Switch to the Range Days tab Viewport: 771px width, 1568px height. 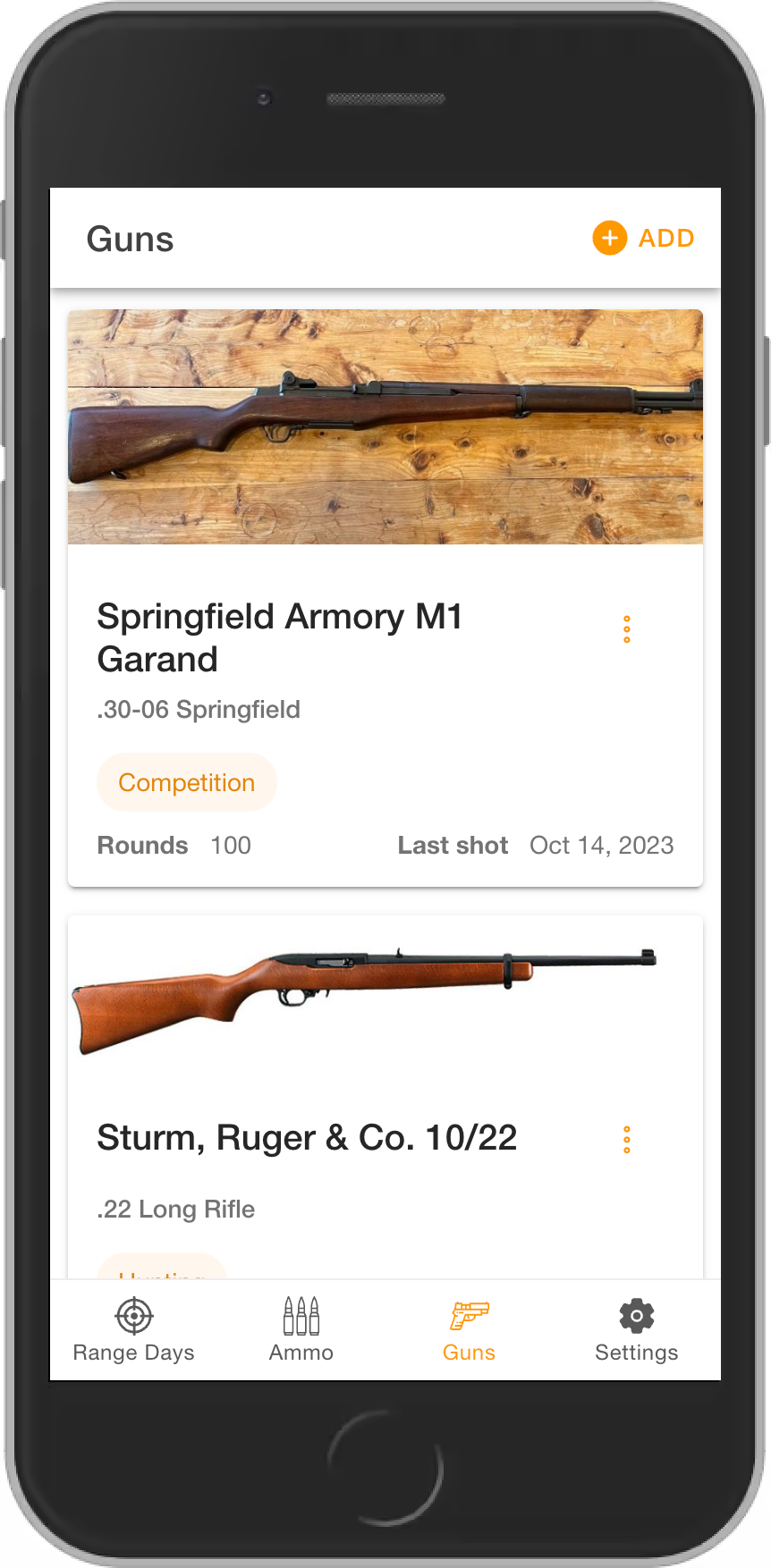(x=134, y=1330)
